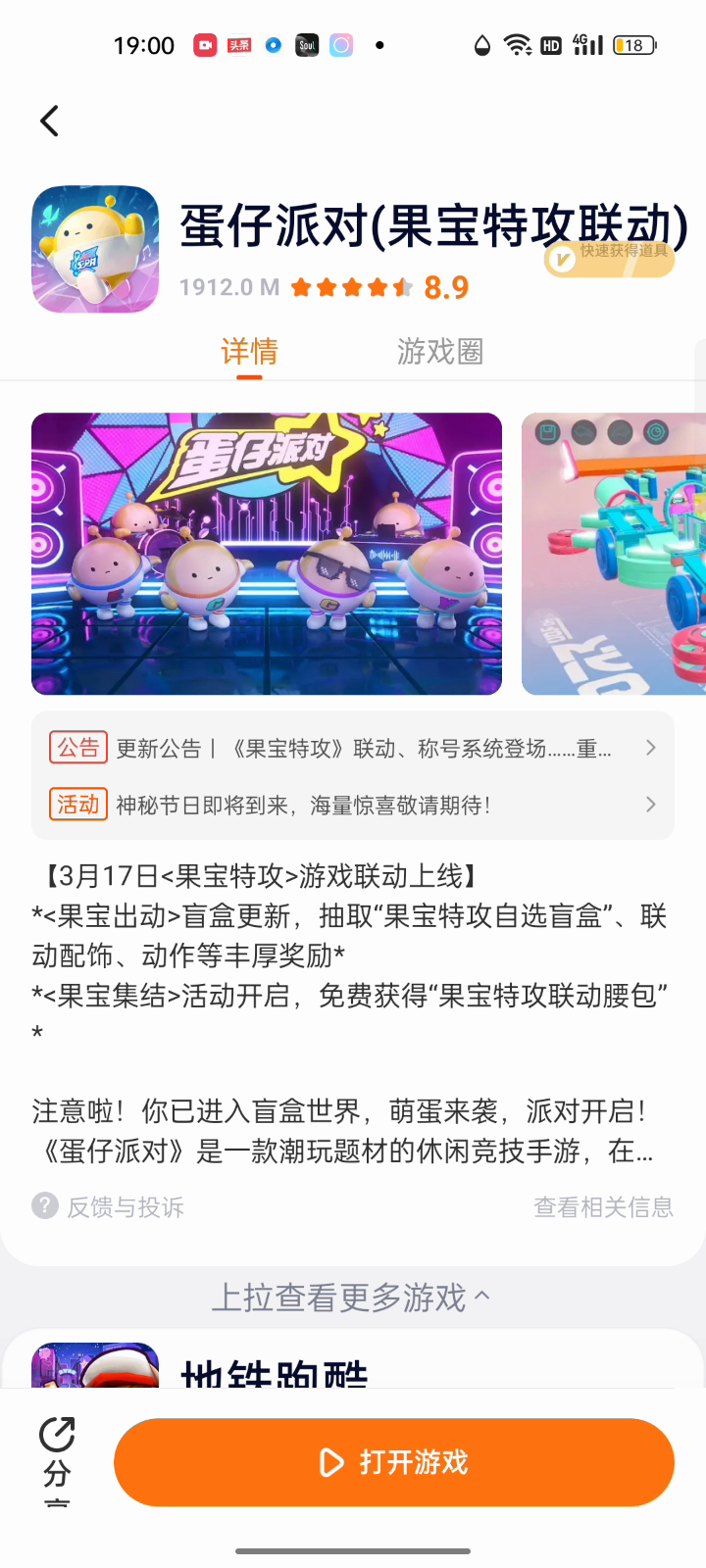This screenshot has width=706, height=1568.
Task: Tap the 快速获得道具 badge
Action: (609, 259)
